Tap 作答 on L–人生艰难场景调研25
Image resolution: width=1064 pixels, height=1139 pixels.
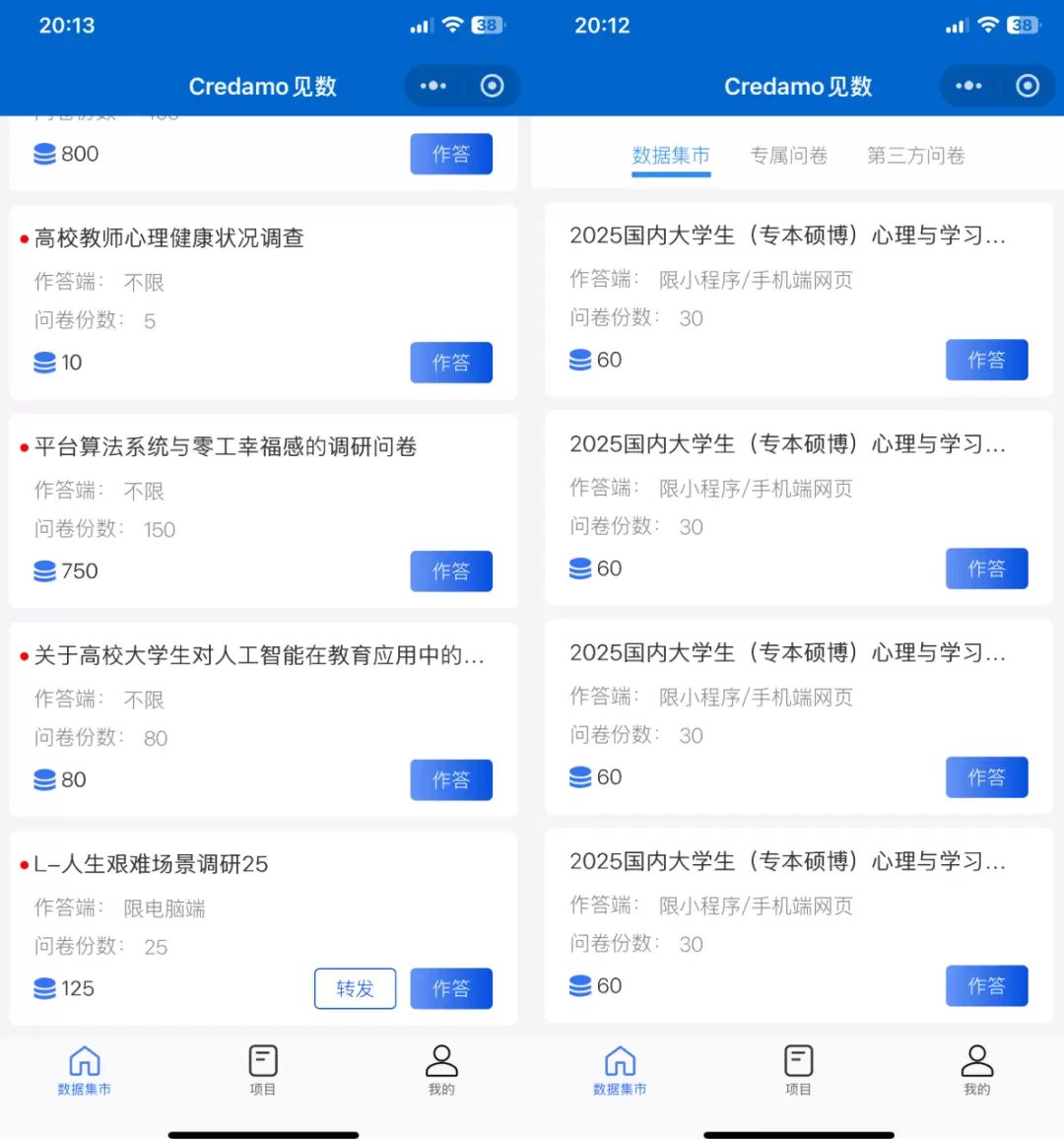(450, 988)
